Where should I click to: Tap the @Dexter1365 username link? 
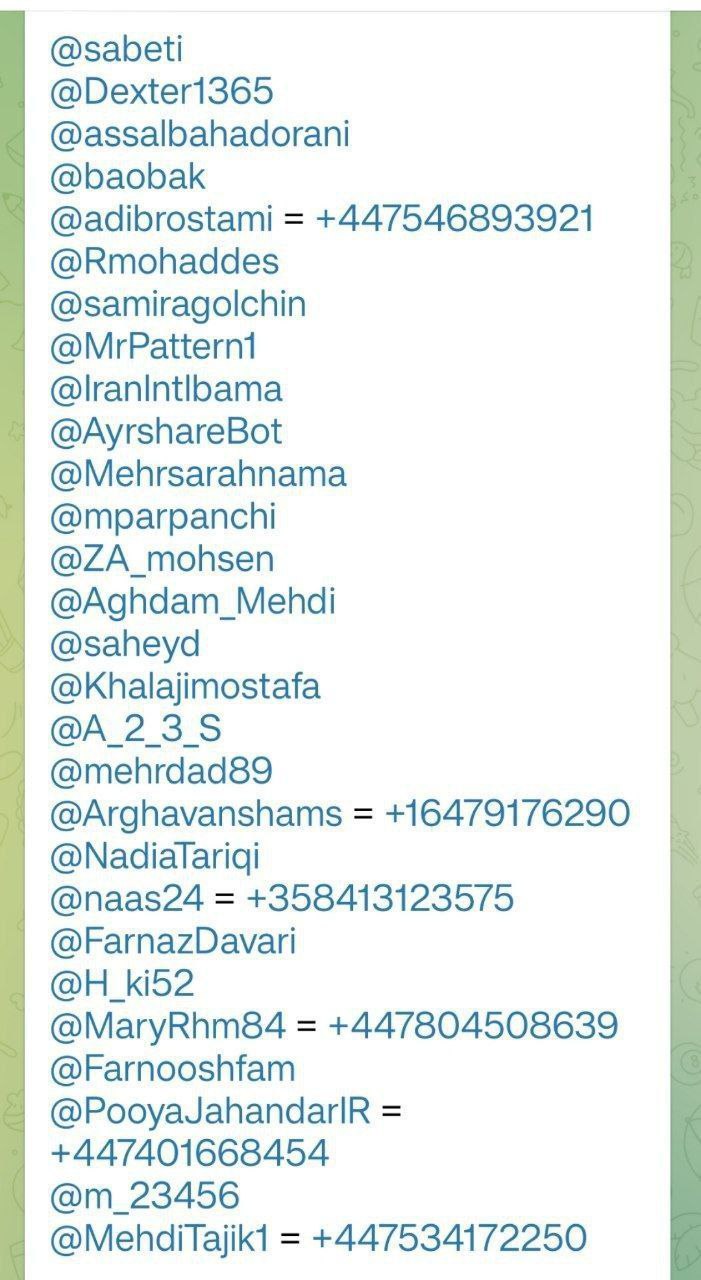pyautogui.click(x=161, y=92)
